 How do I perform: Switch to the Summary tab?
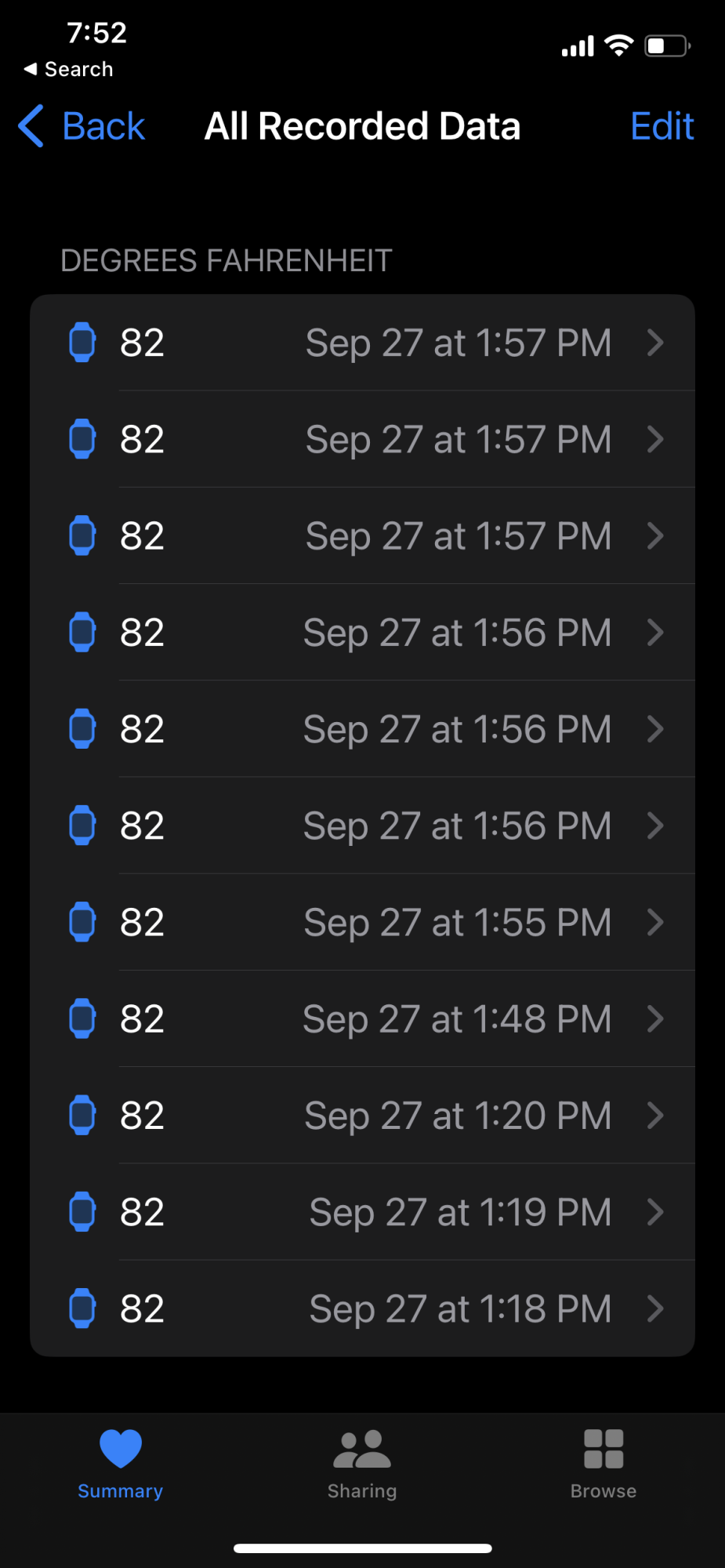coord(120,1464)
